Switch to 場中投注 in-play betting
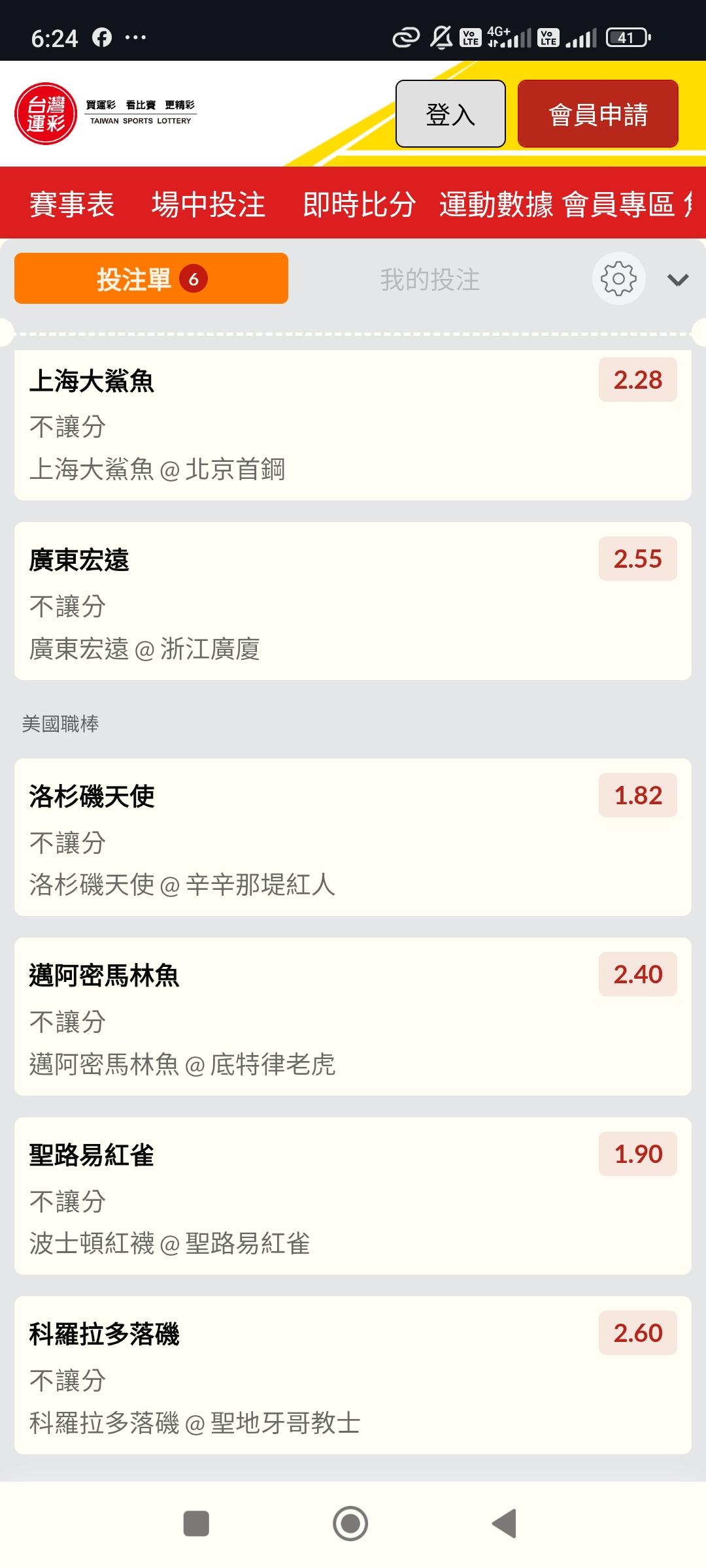 (209, 204)
